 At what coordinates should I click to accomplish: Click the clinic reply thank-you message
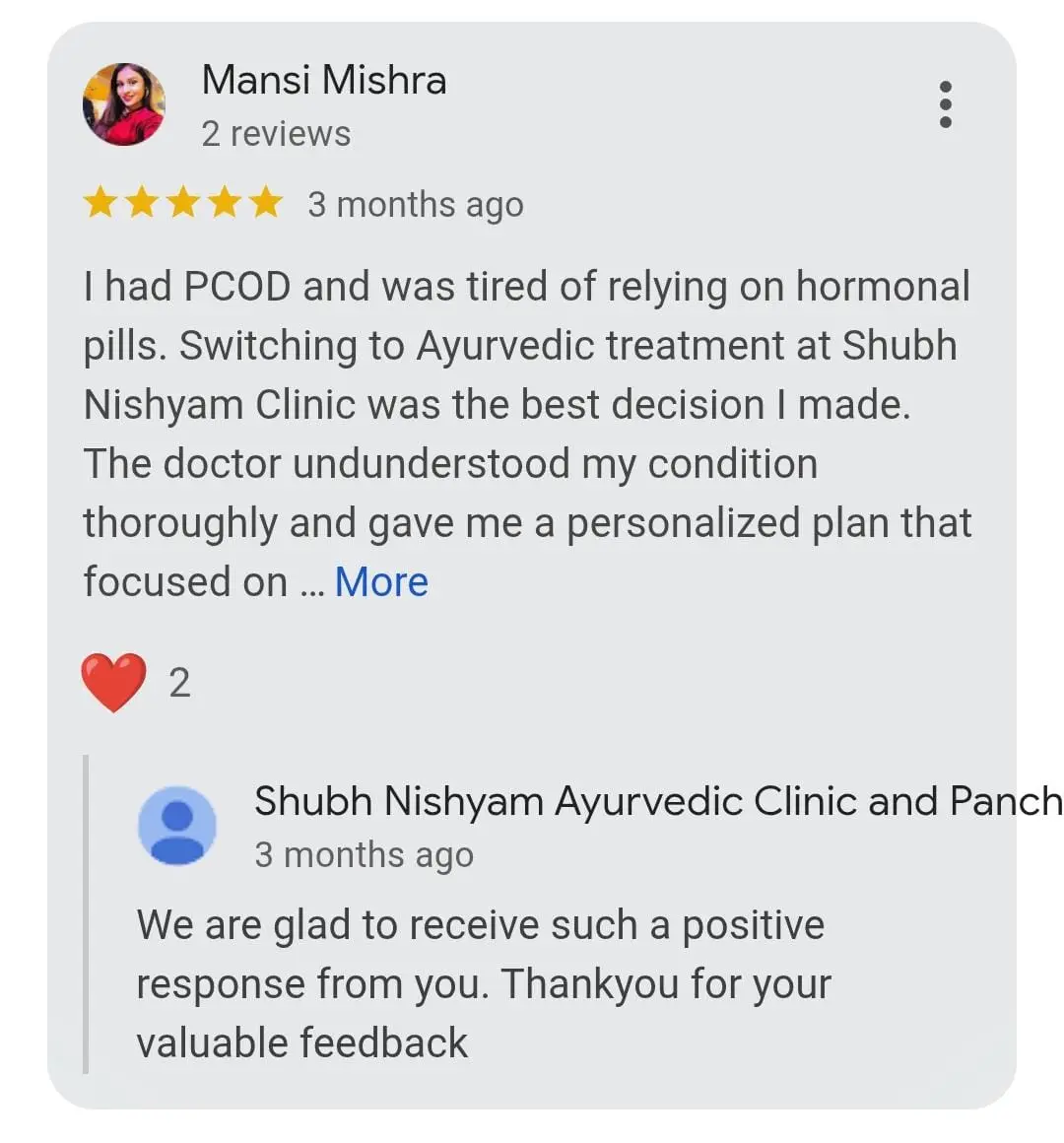[x=483, y=982]
